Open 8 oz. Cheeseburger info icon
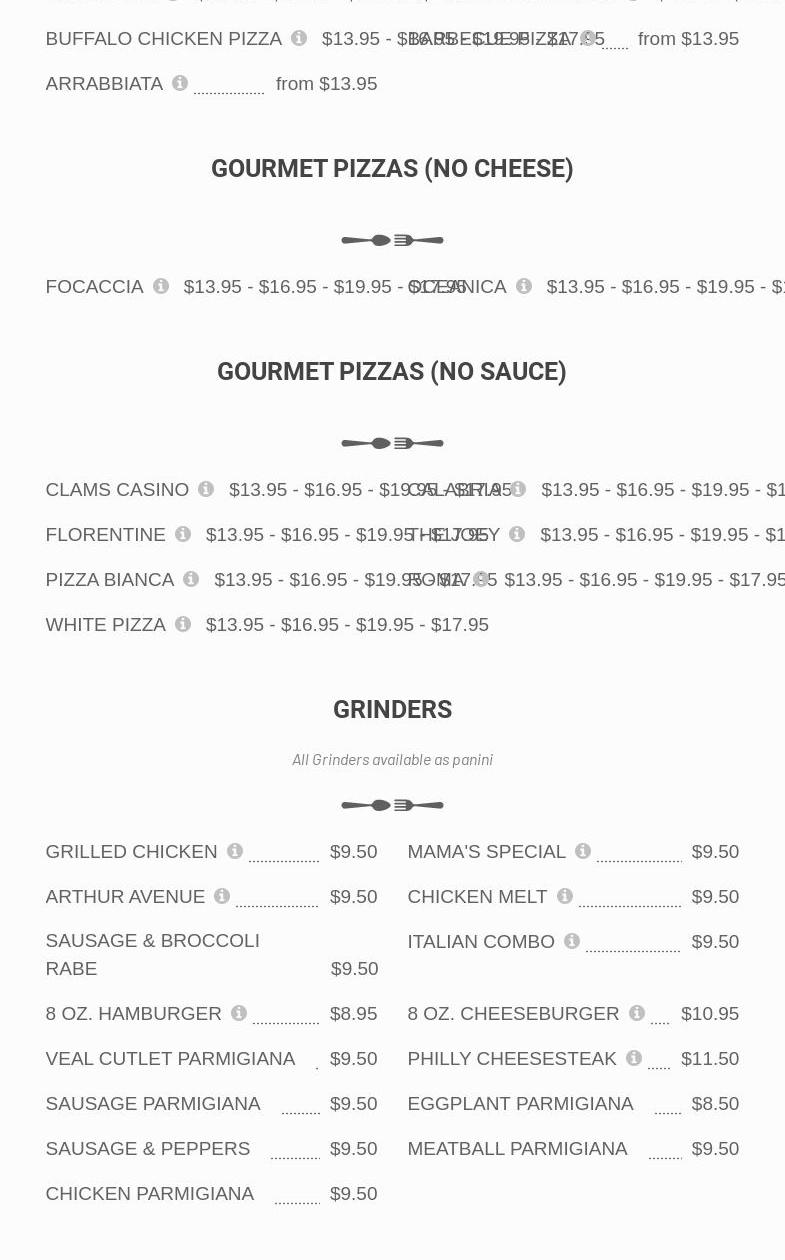This screenshot has height=1260, width=785. click(x=637, y=1013)
